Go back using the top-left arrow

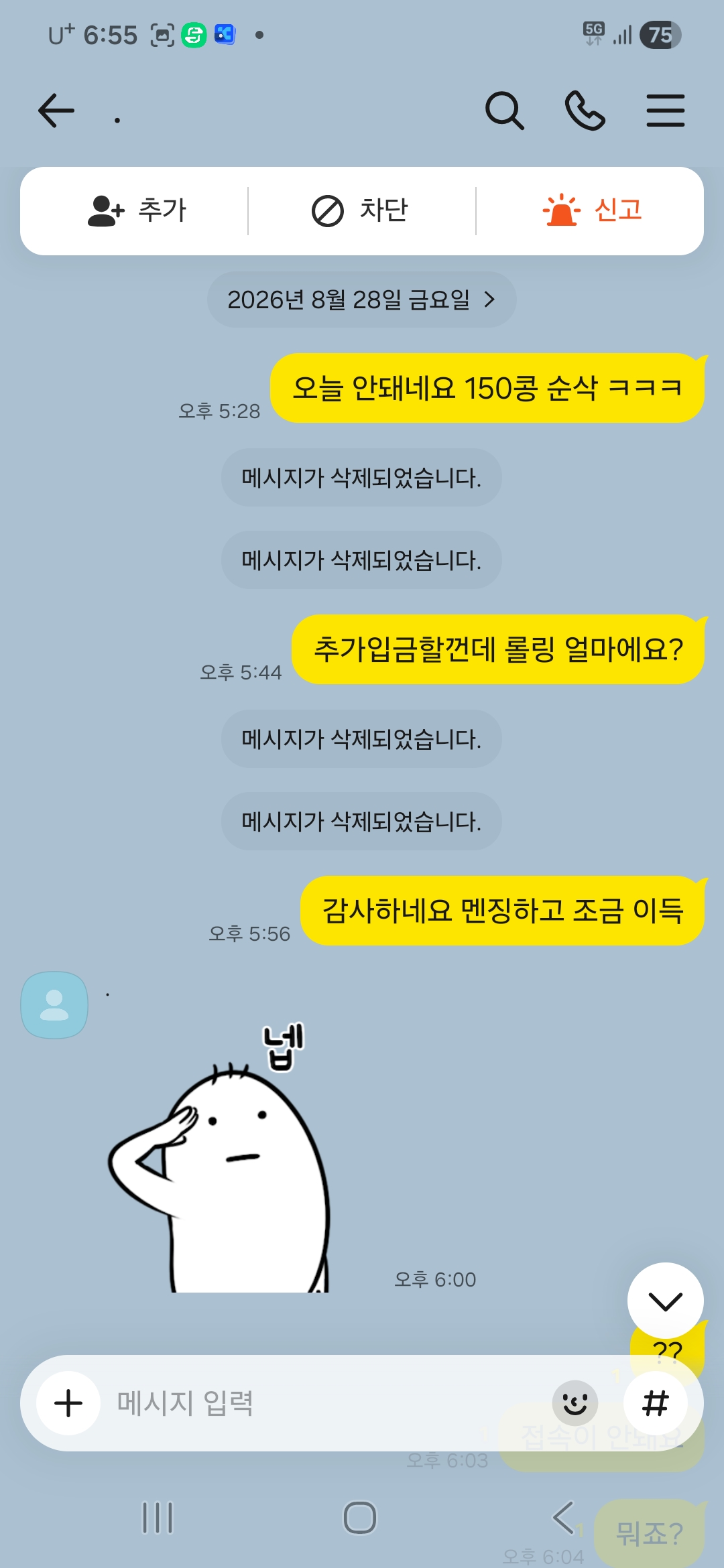[x=56, y=111]
